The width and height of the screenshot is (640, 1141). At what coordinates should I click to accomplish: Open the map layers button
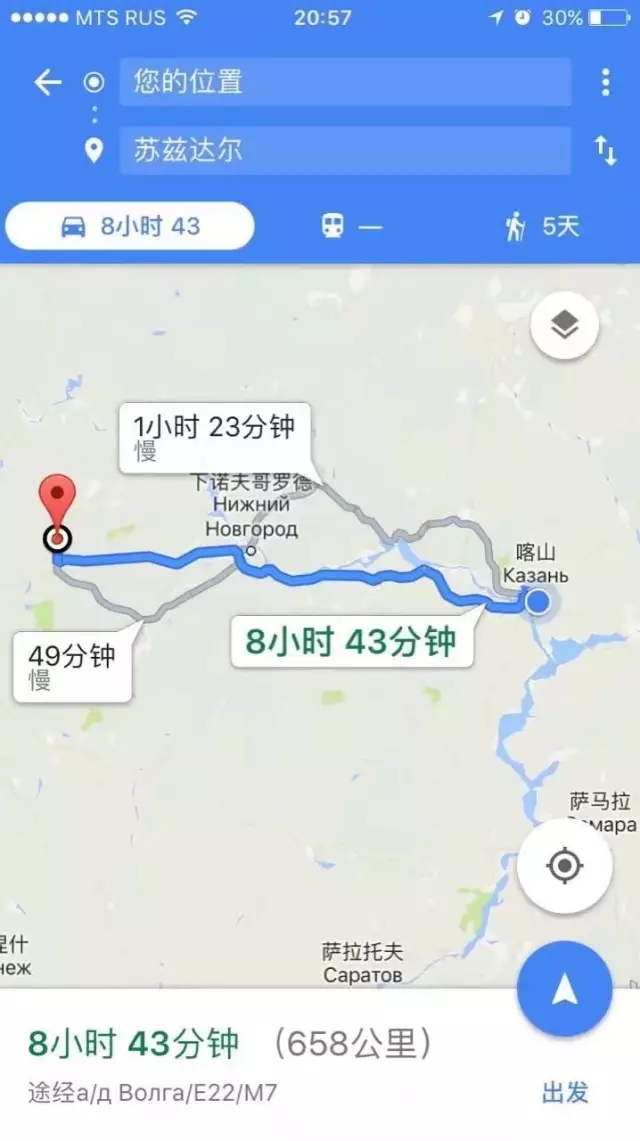[x=565, y=325]
